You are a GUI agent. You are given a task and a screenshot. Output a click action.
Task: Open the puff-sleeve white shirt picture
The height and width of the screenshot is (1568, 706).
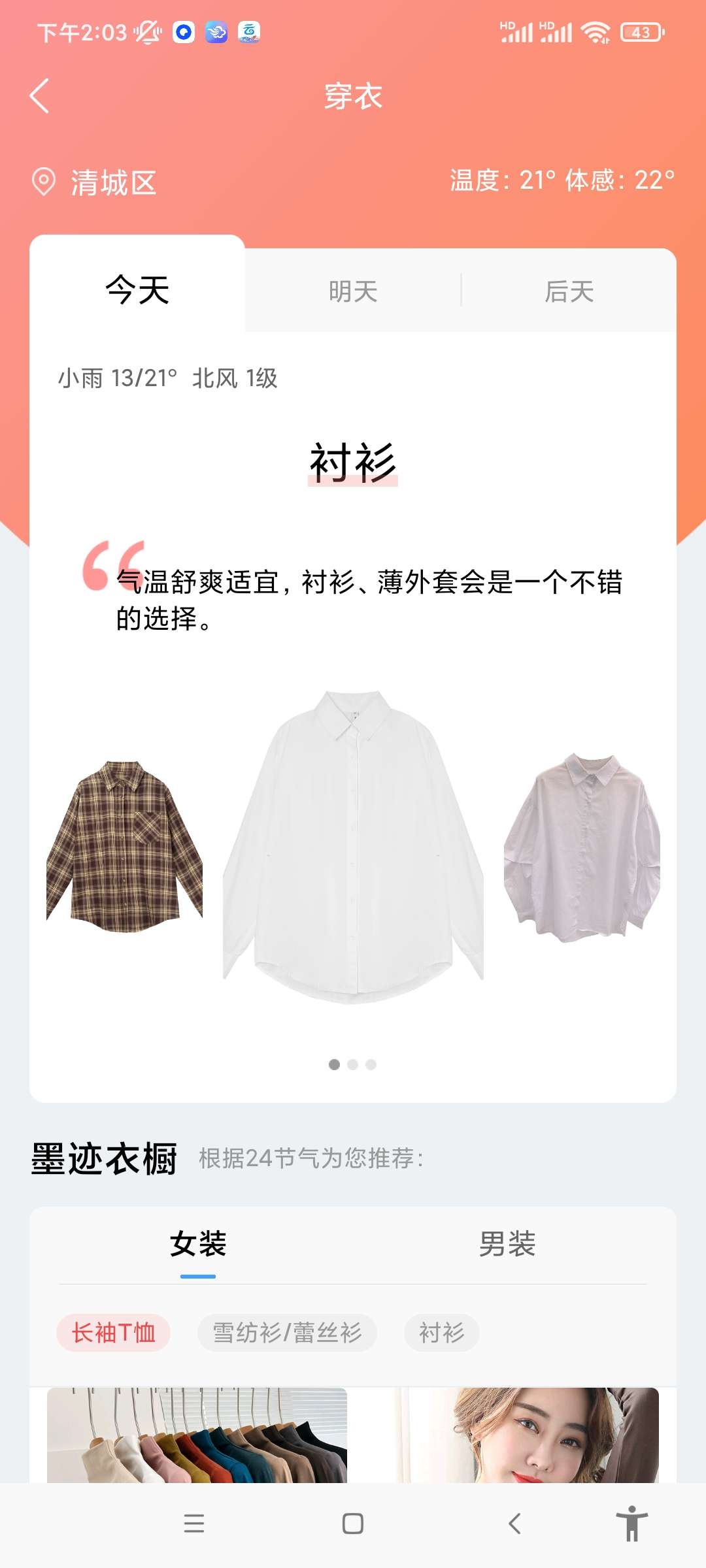point(582,847)
